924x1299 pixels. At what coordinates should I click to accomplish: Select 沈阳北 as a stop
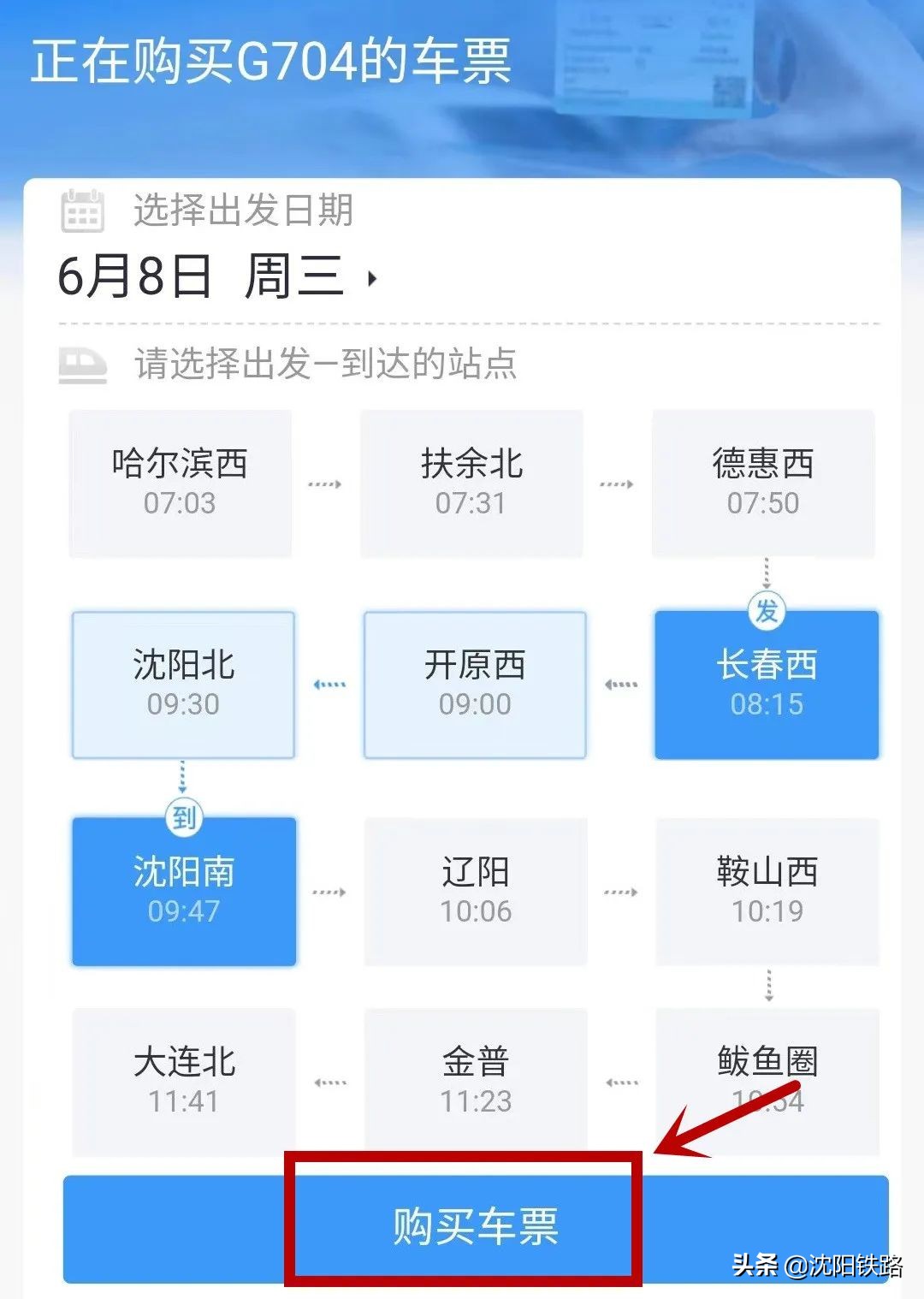click(x=182, y=685)
